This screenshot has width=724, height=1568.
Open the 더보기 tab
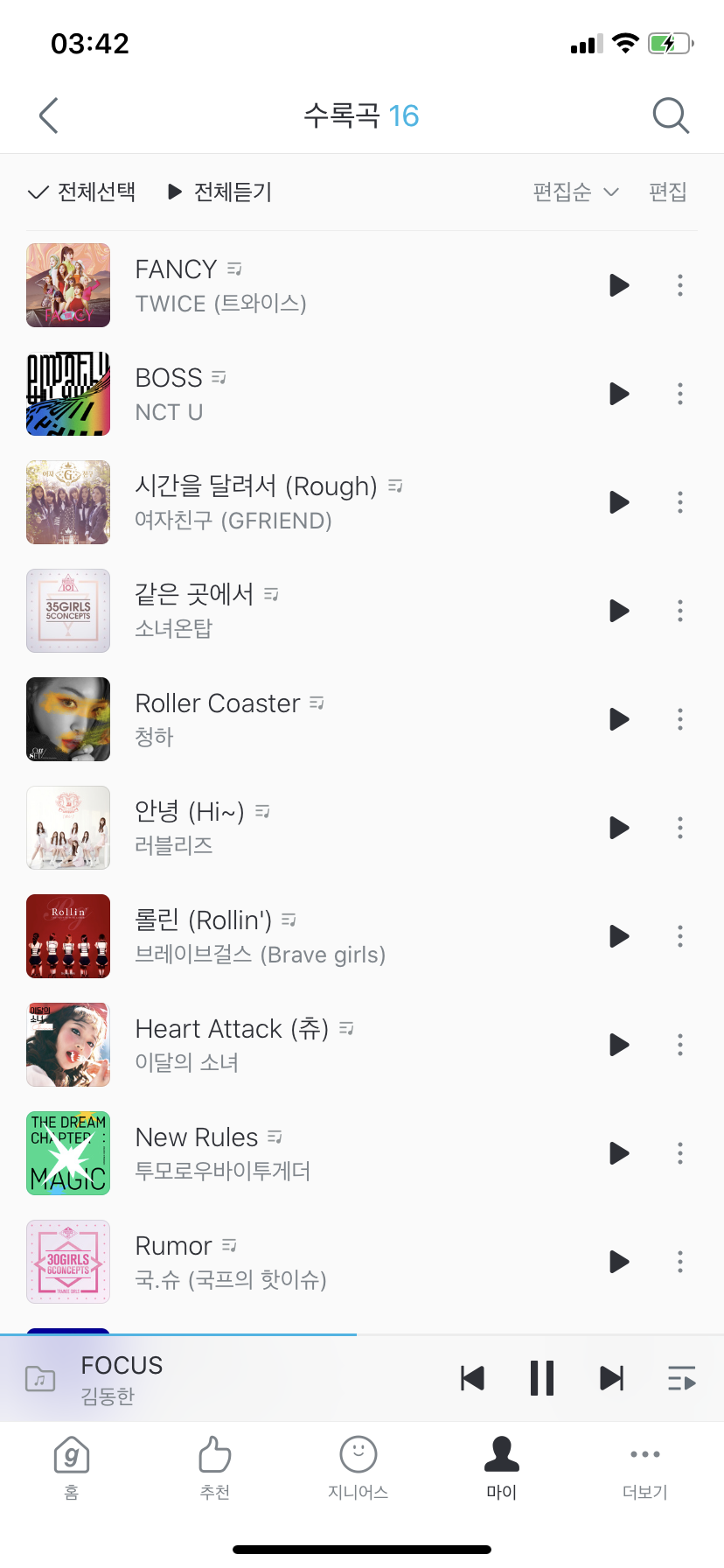(644, 1467)
